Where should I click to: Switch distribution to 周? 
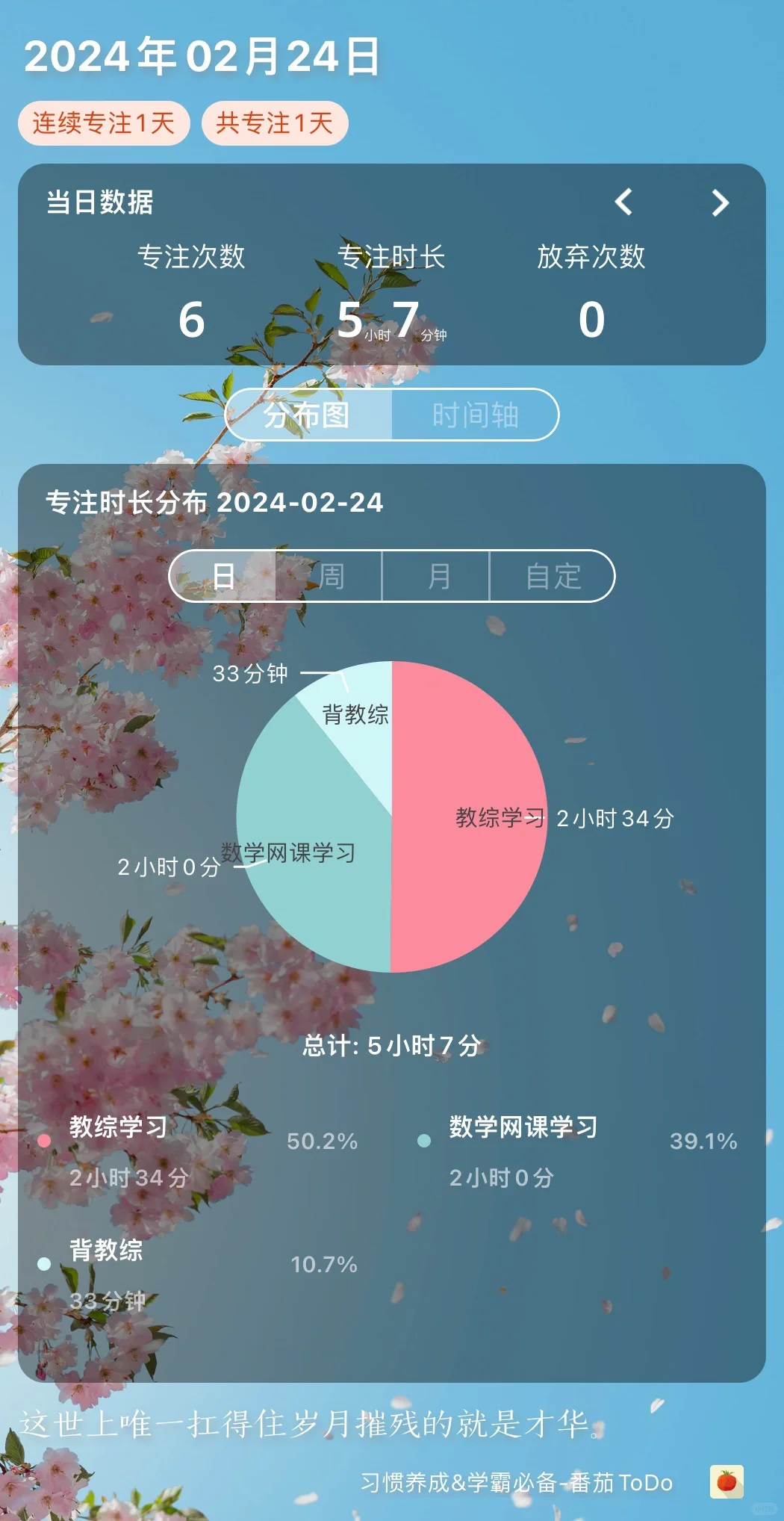point(329,576)
